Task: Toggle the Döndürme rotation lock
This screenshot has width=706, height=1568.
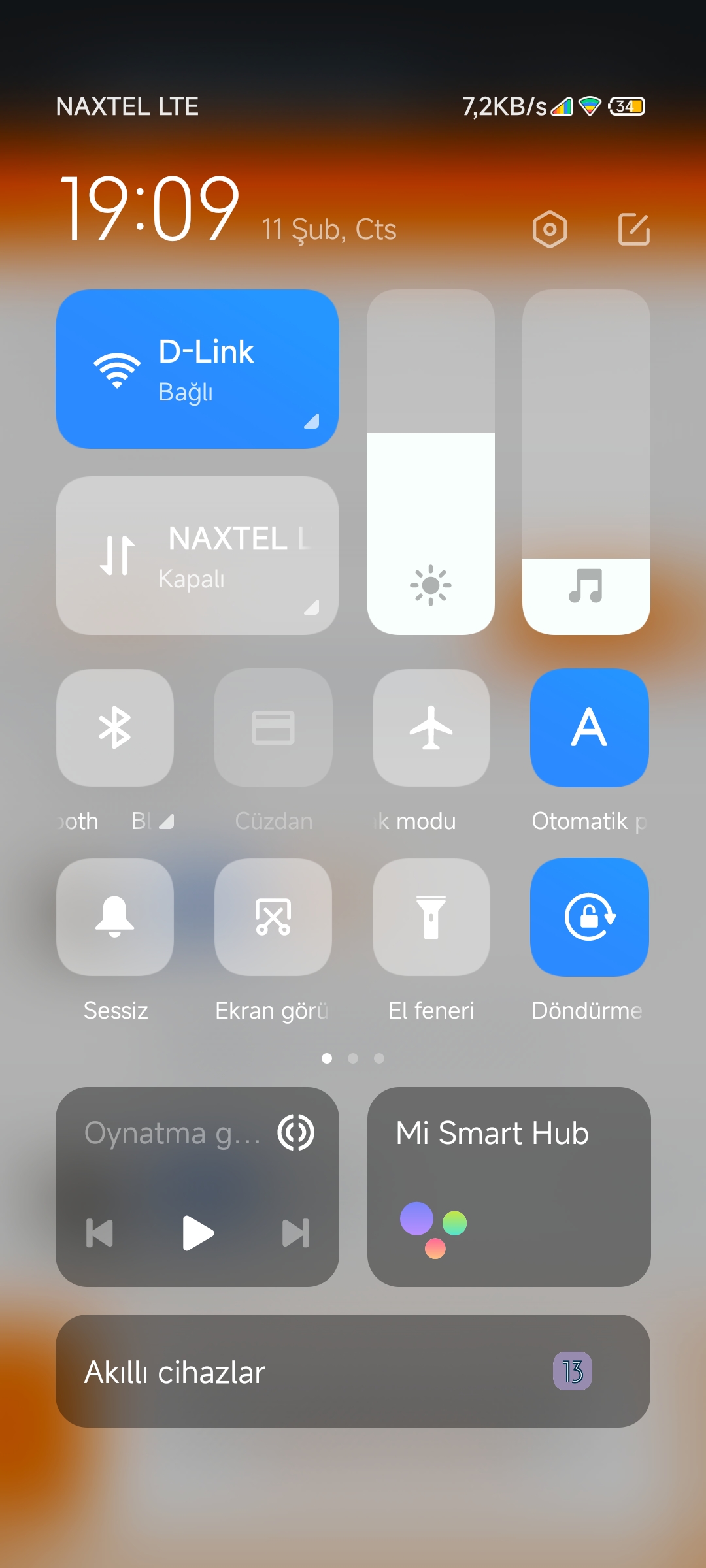Action: click(590, 917)
